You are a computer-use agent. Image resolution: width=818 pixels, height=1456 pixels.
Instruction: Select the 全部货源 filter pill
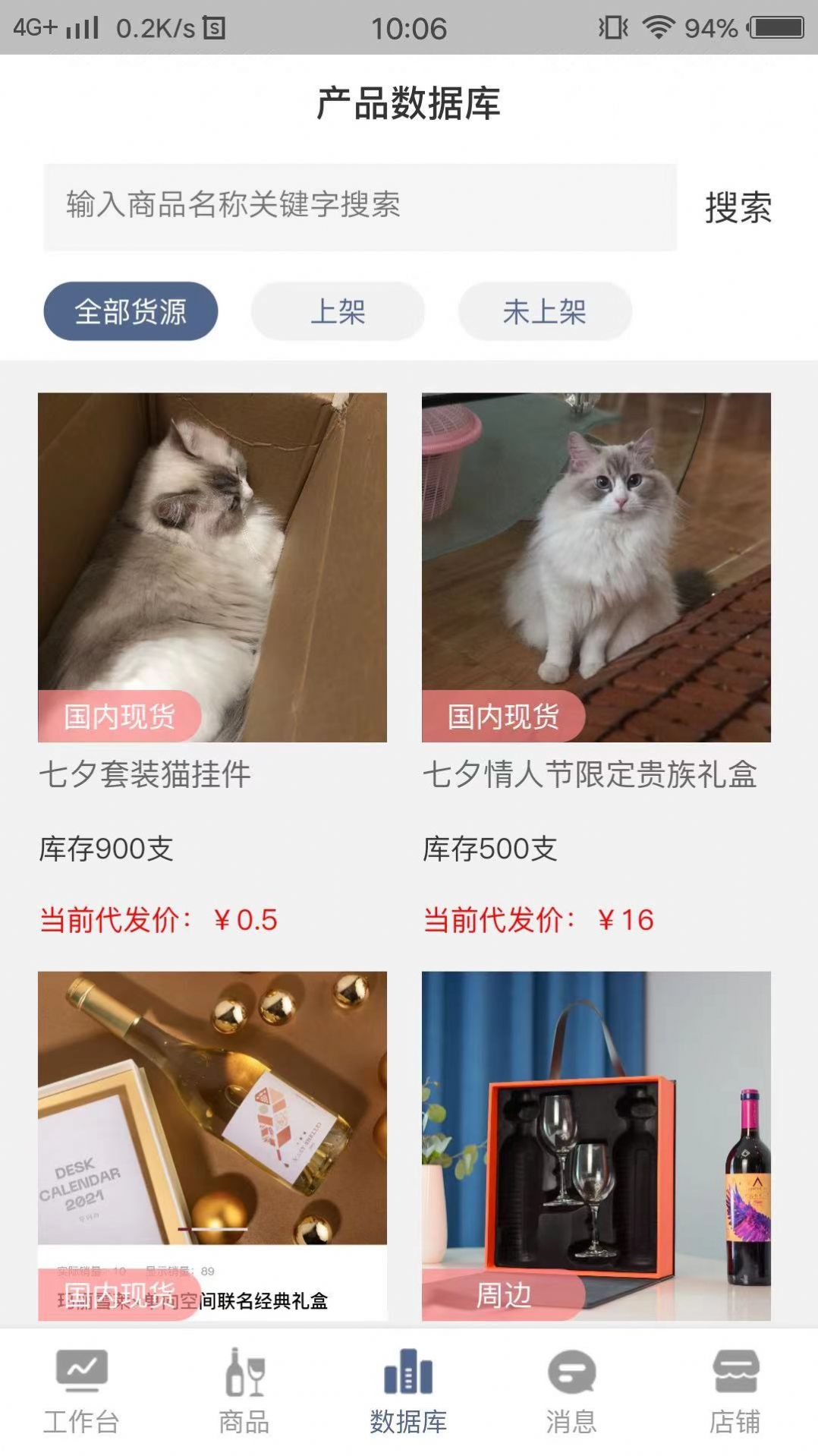click(x=130, y=310)
